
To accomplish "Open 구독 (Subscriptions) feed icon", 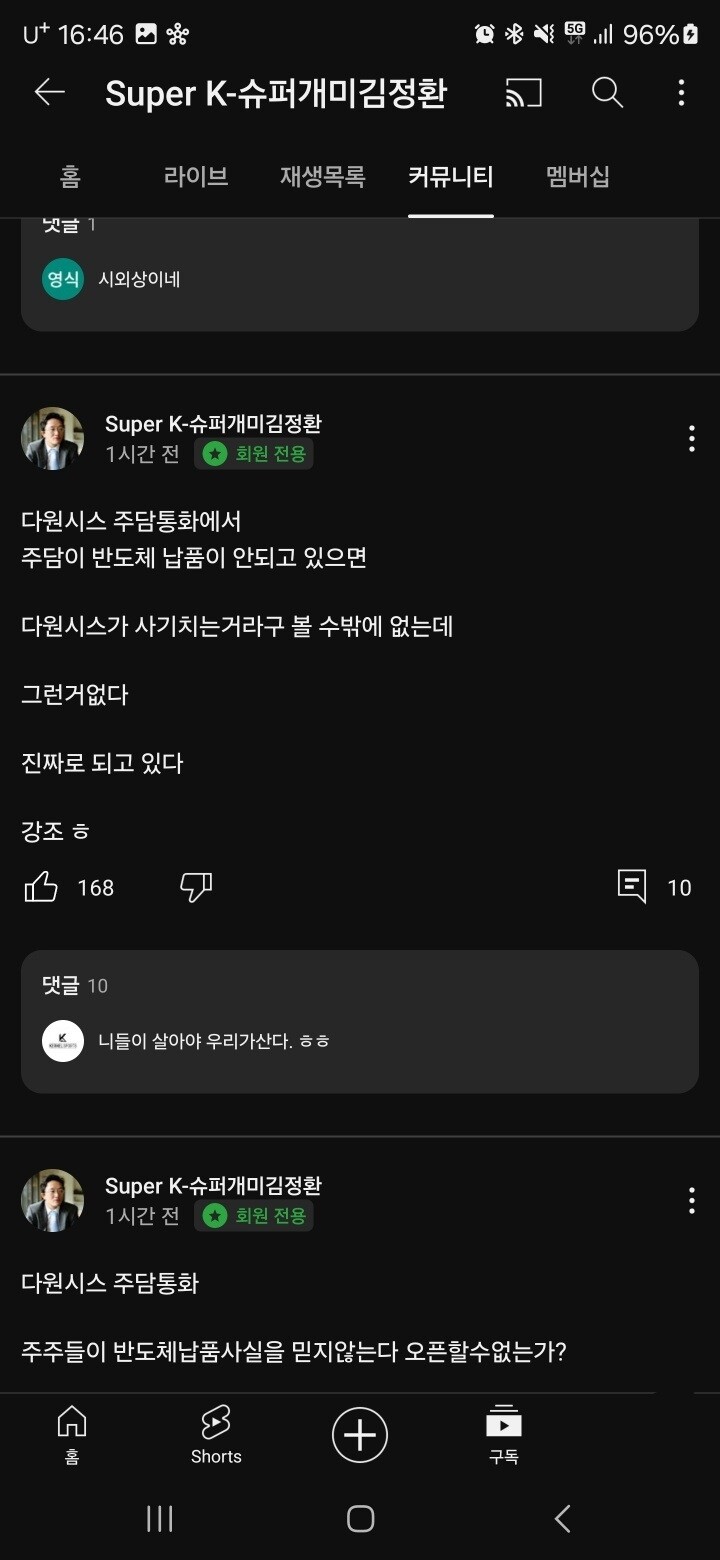I will pyautogui.click(x=503, y=1435).
